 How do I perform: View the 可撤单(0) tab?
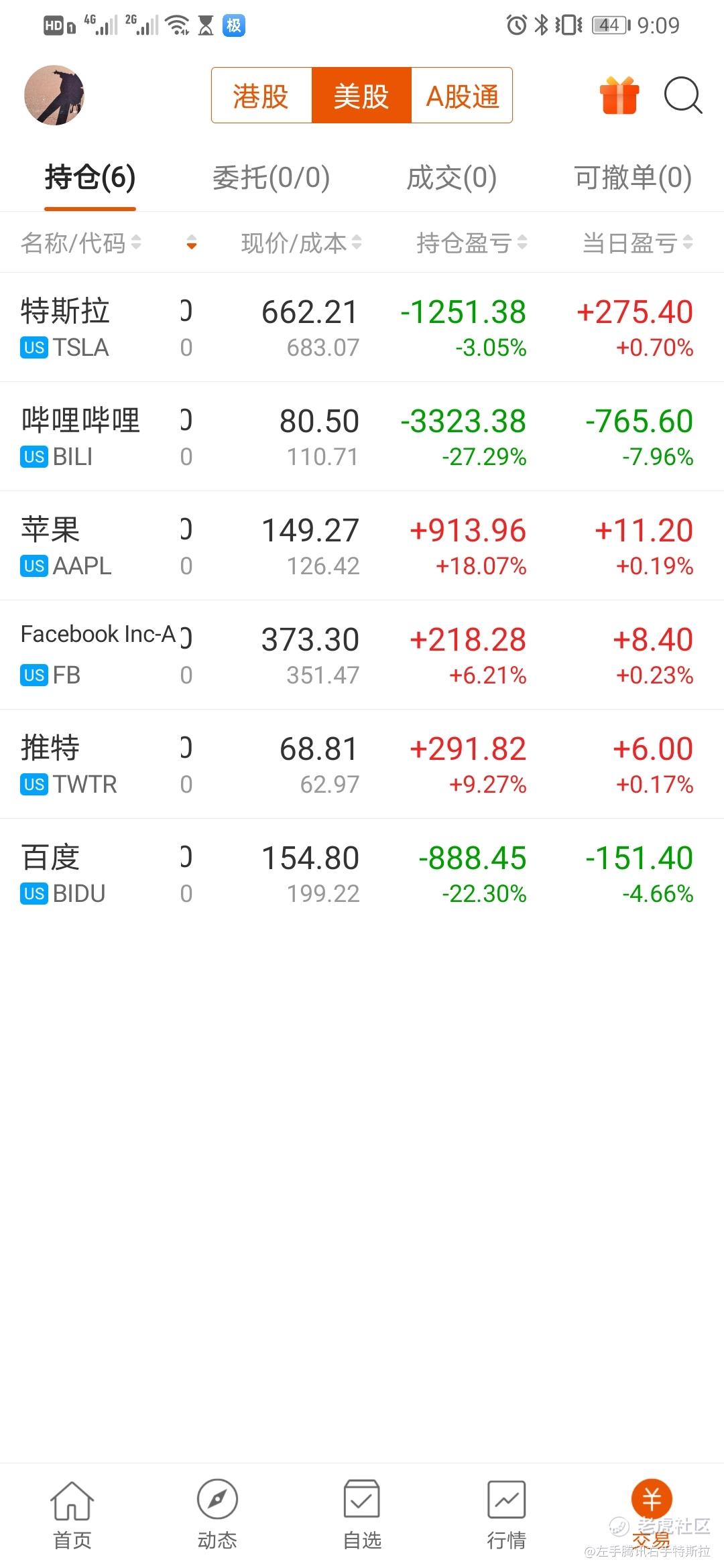pos(633,178)
